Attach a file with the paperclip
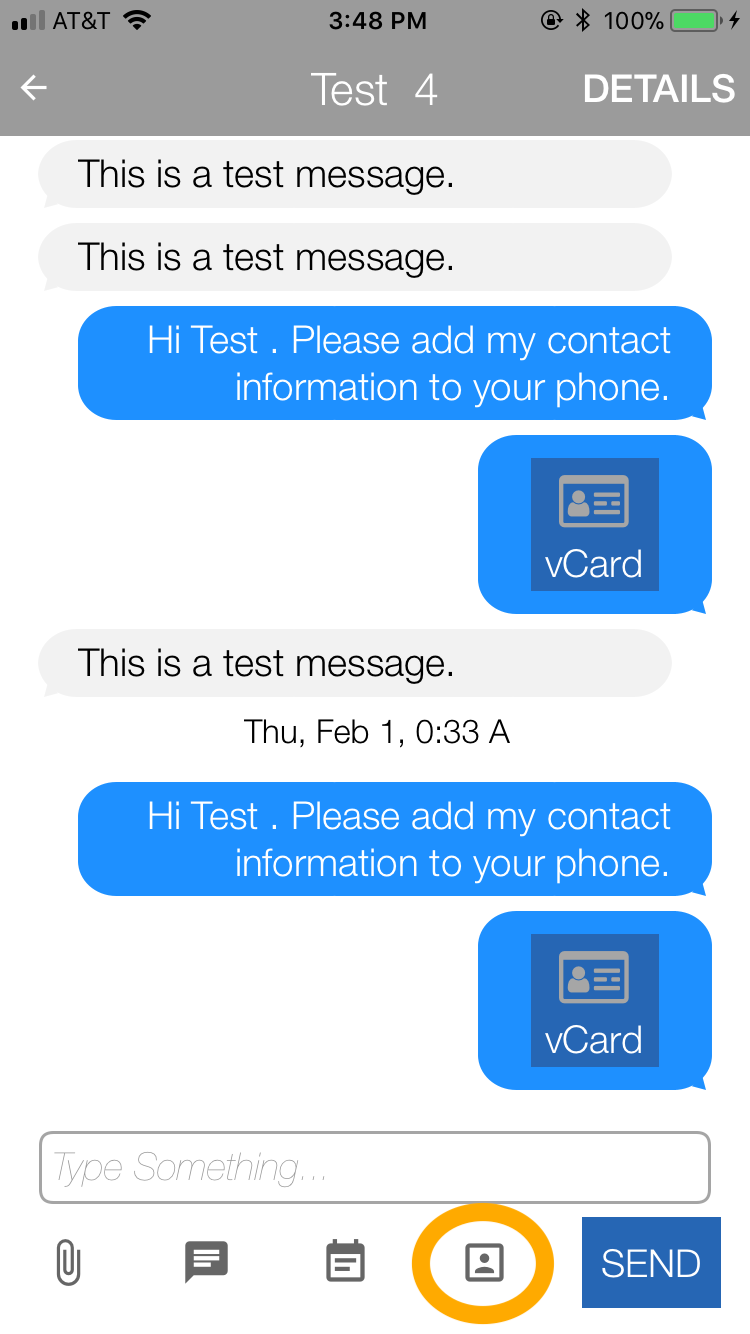 point(67,1262)
